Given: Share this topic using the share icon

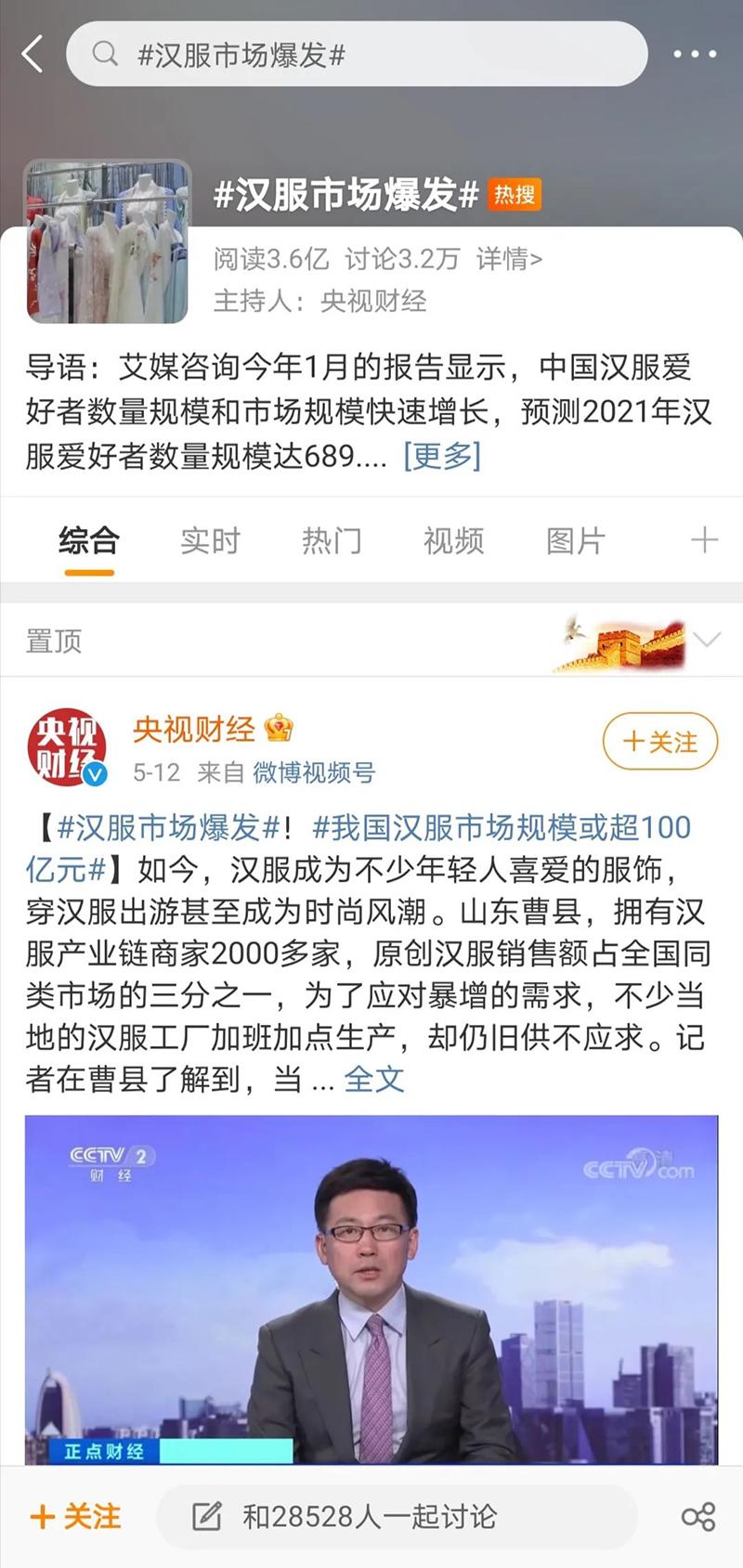Looking at the screenshot, I should [698, 1517].
